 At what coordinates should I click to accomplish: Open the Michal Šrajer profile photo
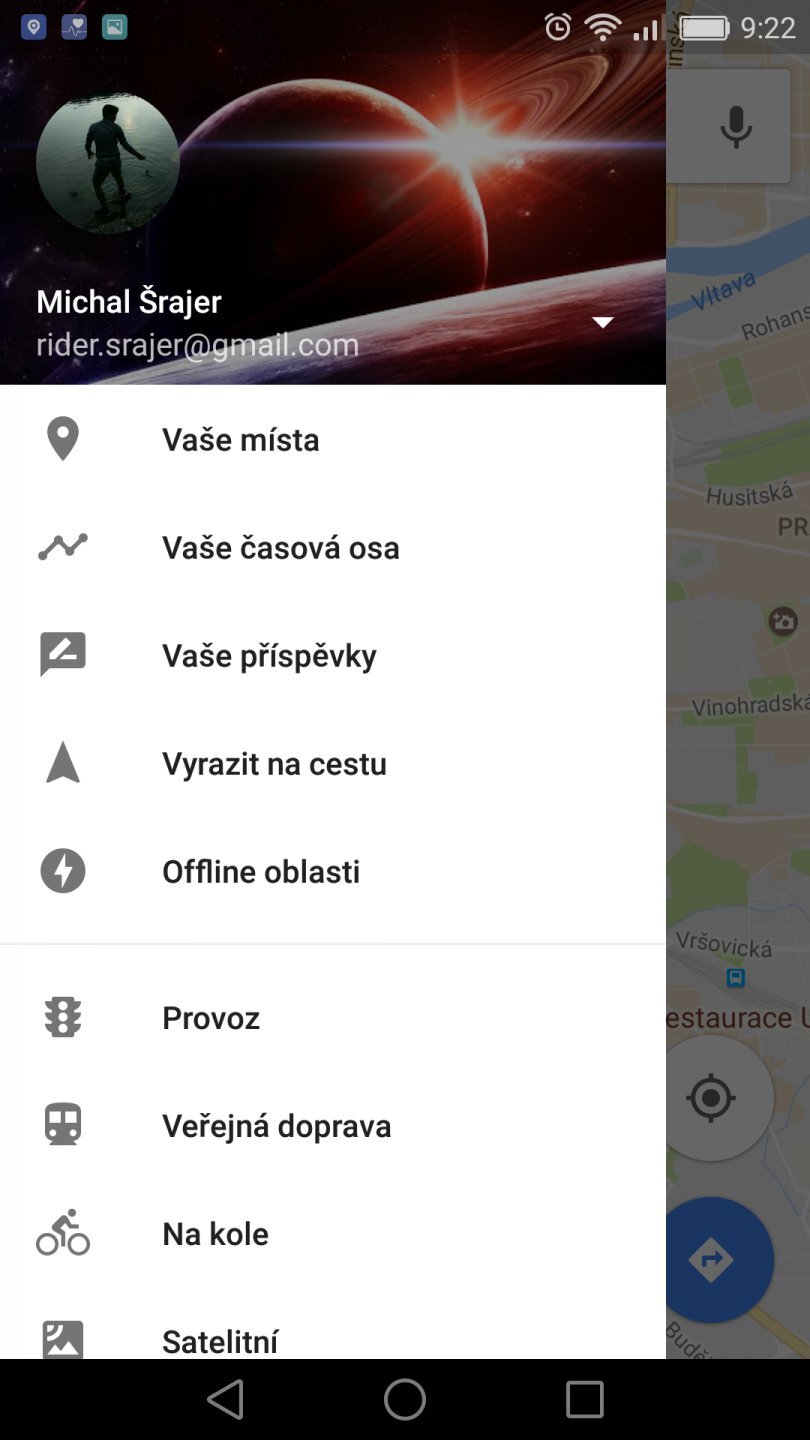[107, 161]
